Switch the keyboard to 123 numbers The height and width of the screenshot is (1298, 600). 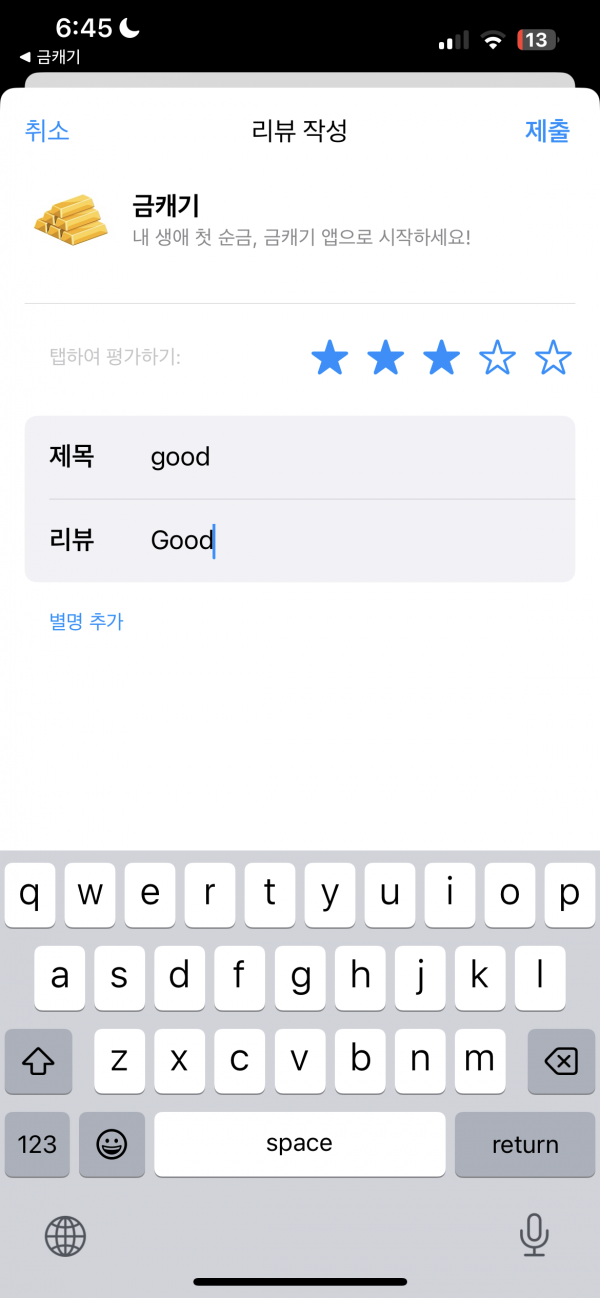37,1144
